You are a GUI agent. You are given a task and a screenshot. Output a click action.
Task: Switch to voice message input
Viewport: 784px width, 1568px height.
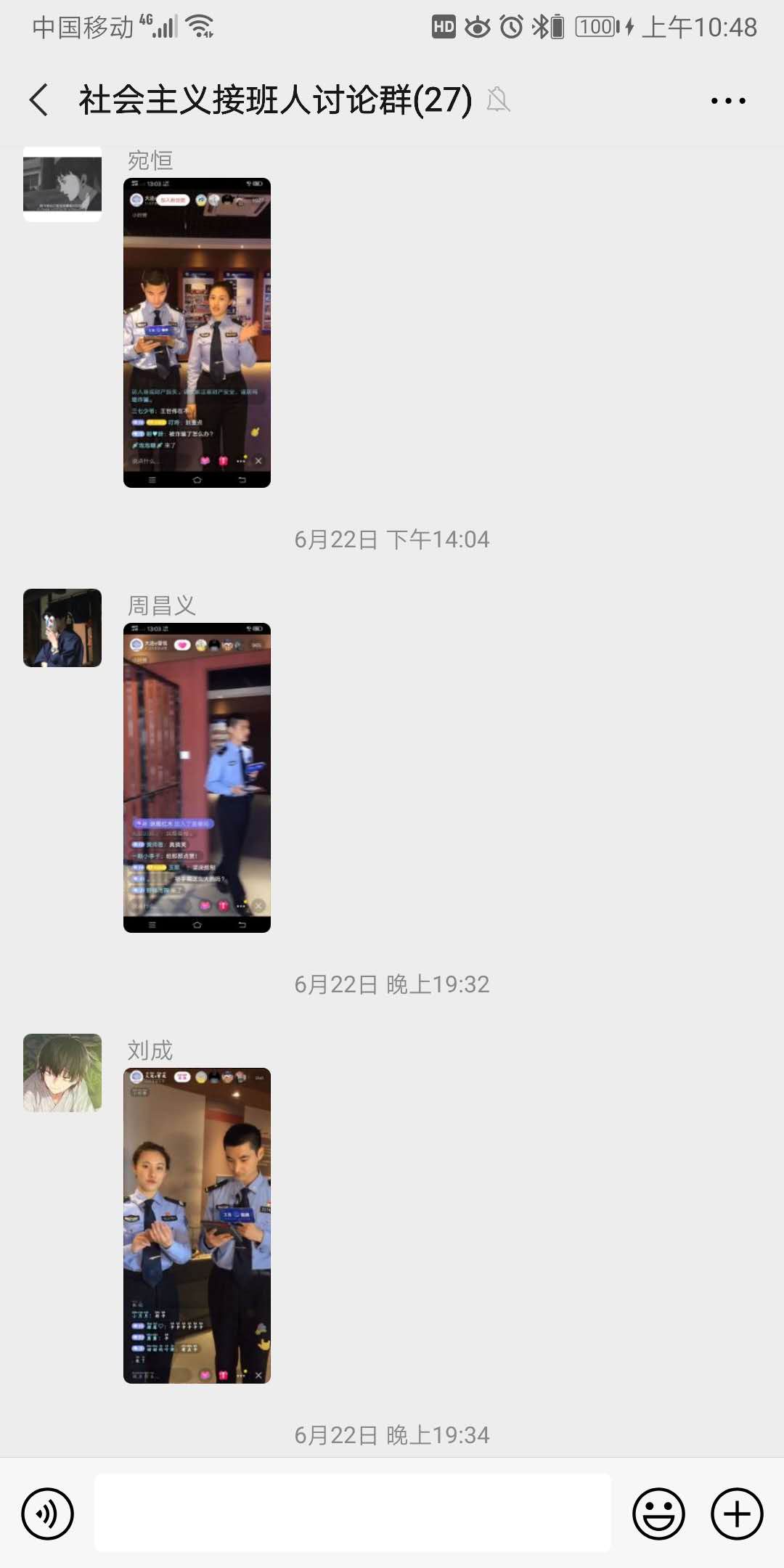[x=48, y=1514]
